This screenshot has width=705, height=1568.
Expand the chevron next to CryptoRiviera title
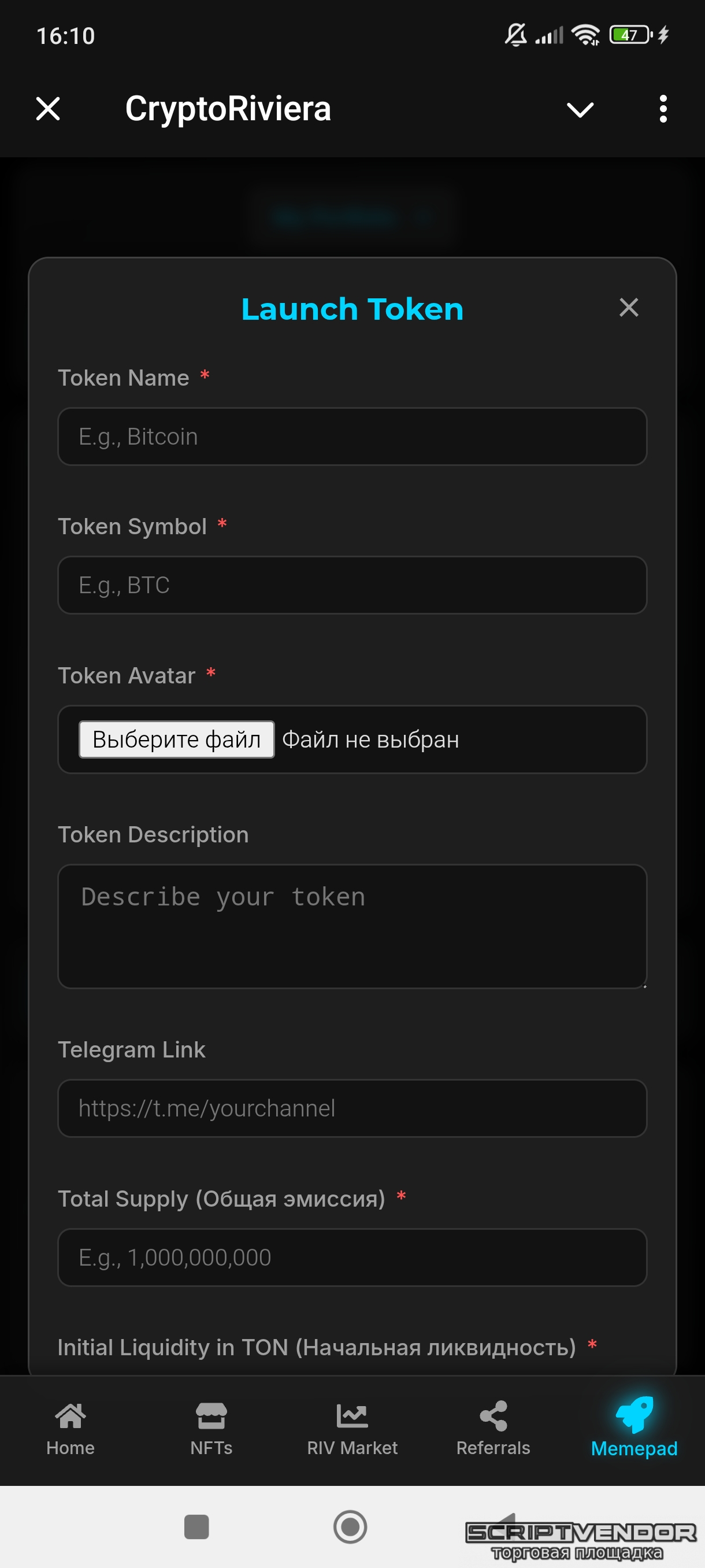click(580, 110)
